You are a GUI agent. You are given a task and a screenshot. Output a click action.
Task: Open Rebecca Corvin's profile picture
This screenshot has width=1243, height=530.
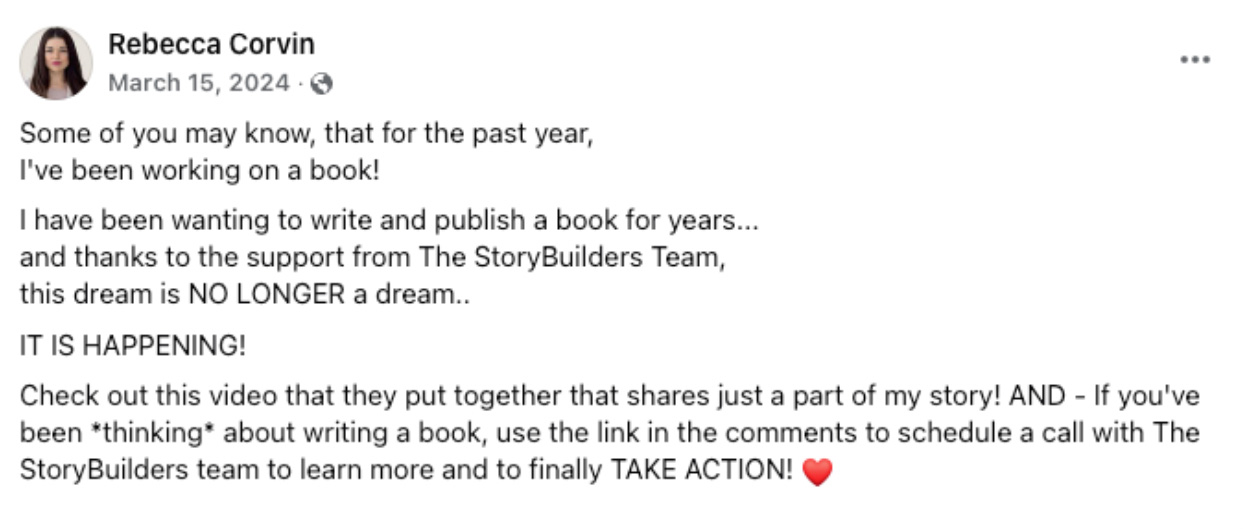(x=56, y=63)
